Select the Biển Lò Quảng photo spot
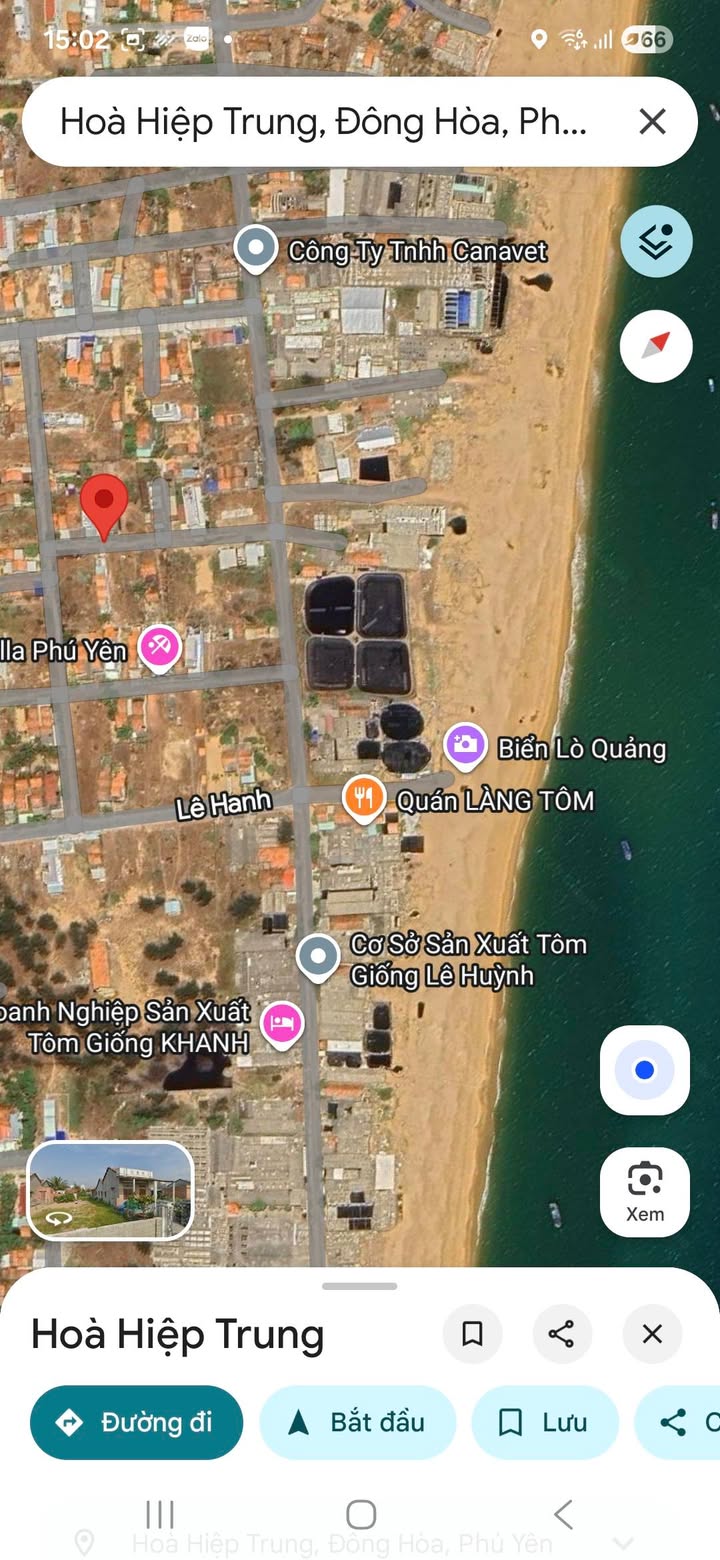Image resolution: width=720 pixels, height=1560 pixels. [465, 745]
